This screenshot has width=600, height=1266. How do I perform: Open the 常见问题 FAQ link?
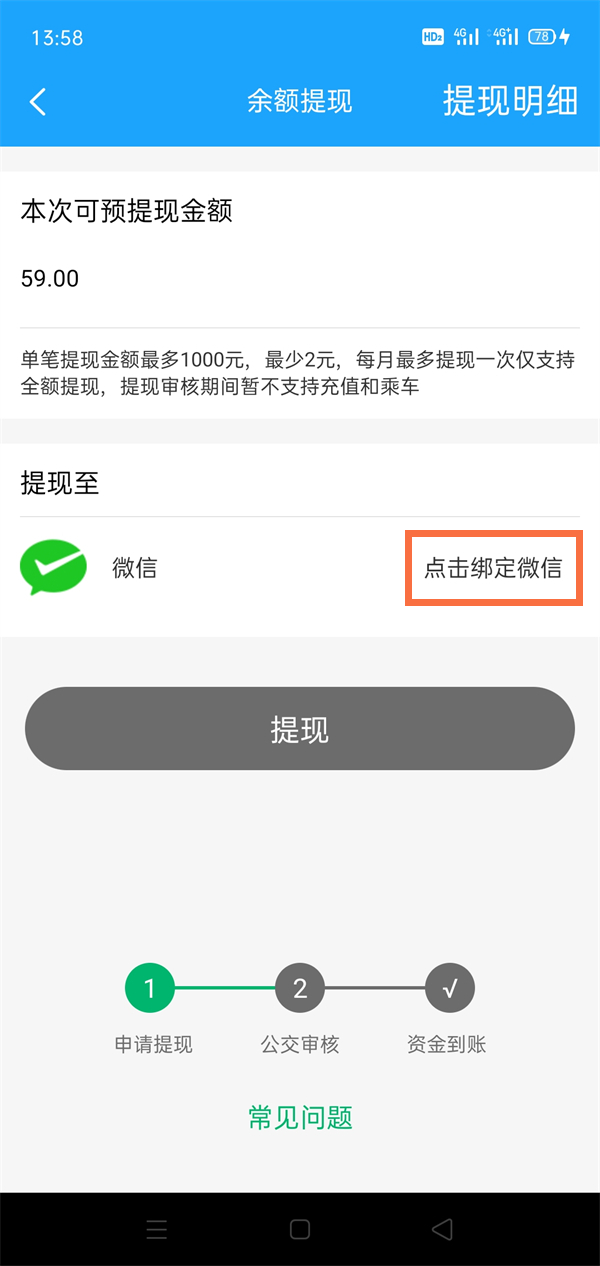pos(300,1117)
